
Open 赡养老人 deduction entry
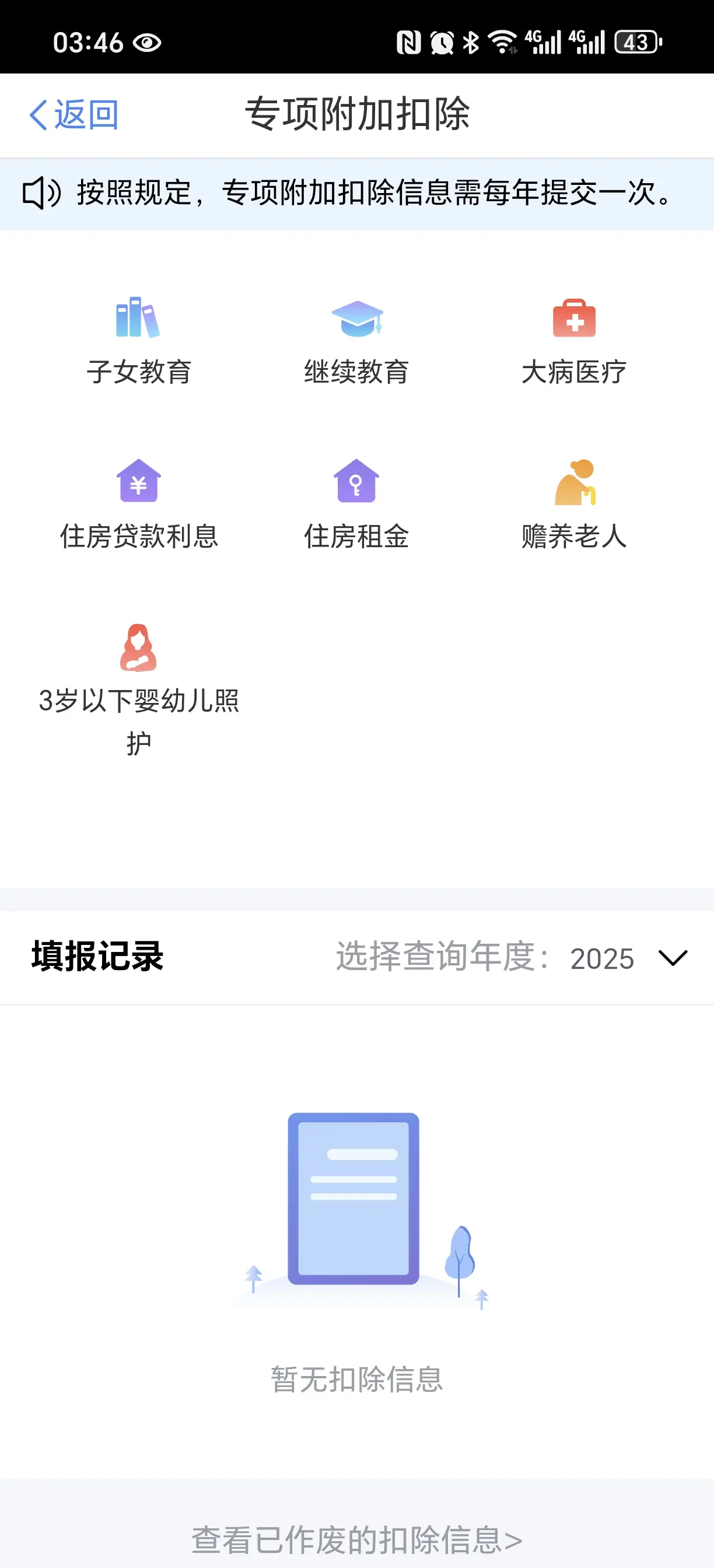pyautogui.click(x=574, y=505)
